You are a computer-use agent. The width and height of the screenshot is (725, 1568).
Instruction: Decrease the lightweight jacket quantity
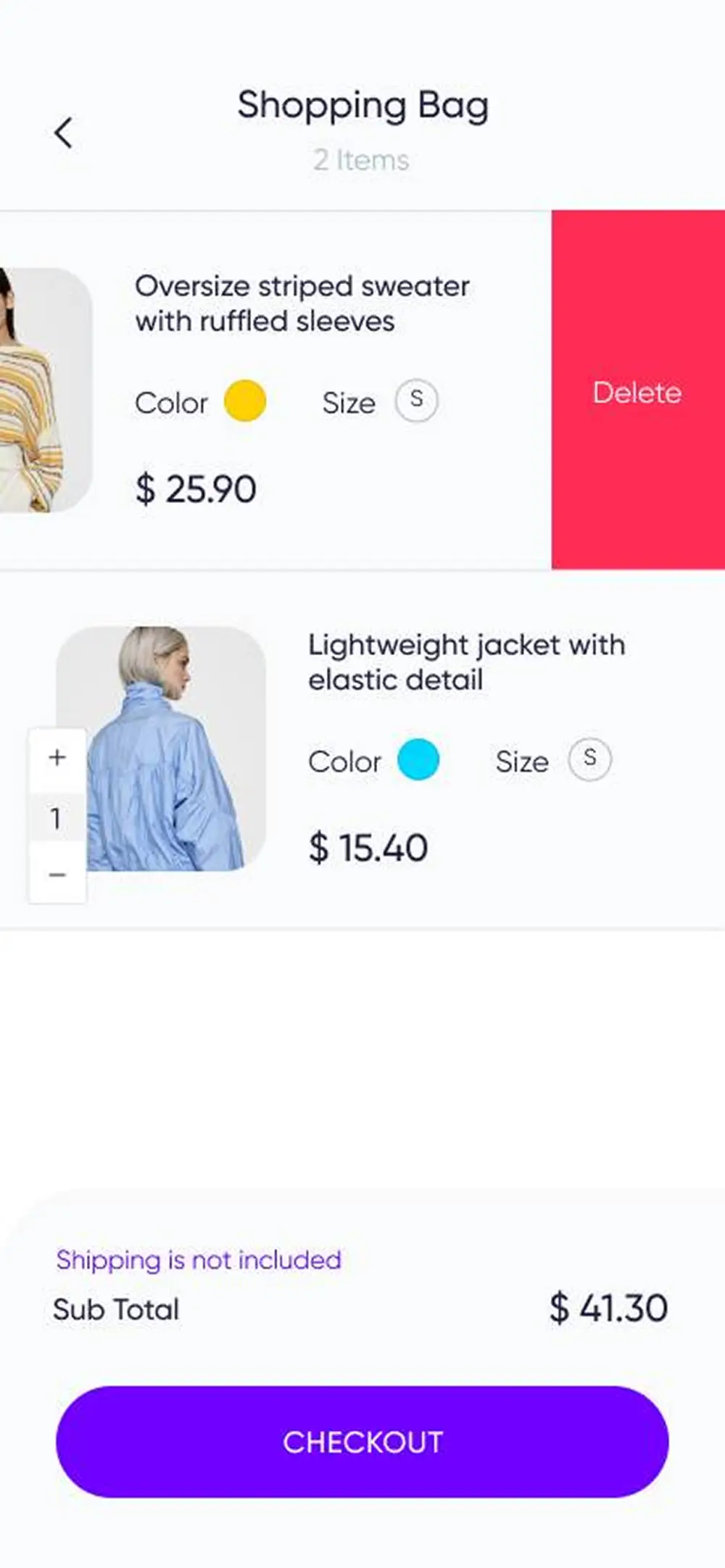(x=57, y=875)
